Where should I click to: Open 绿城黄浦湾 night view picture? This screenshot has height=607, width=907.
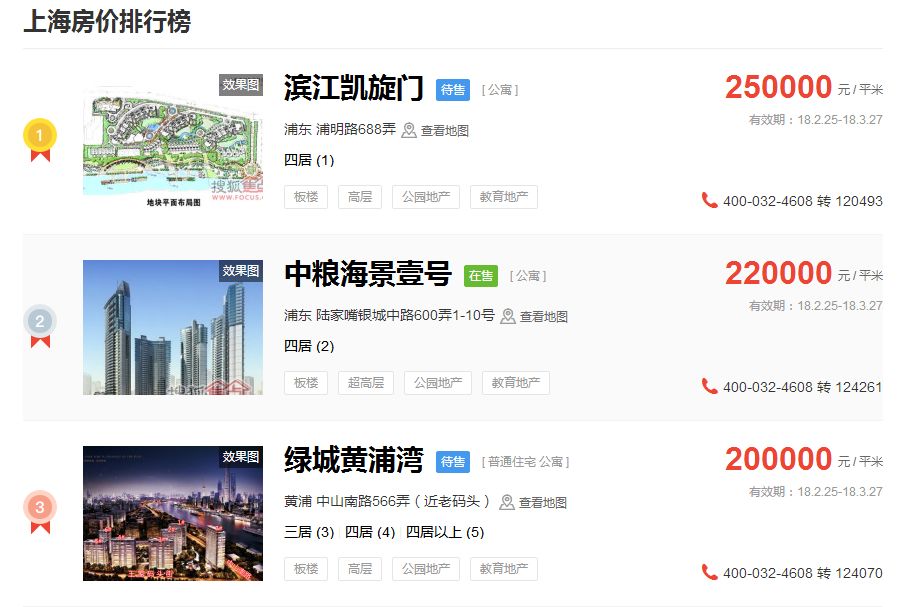[x=172, y=513]
